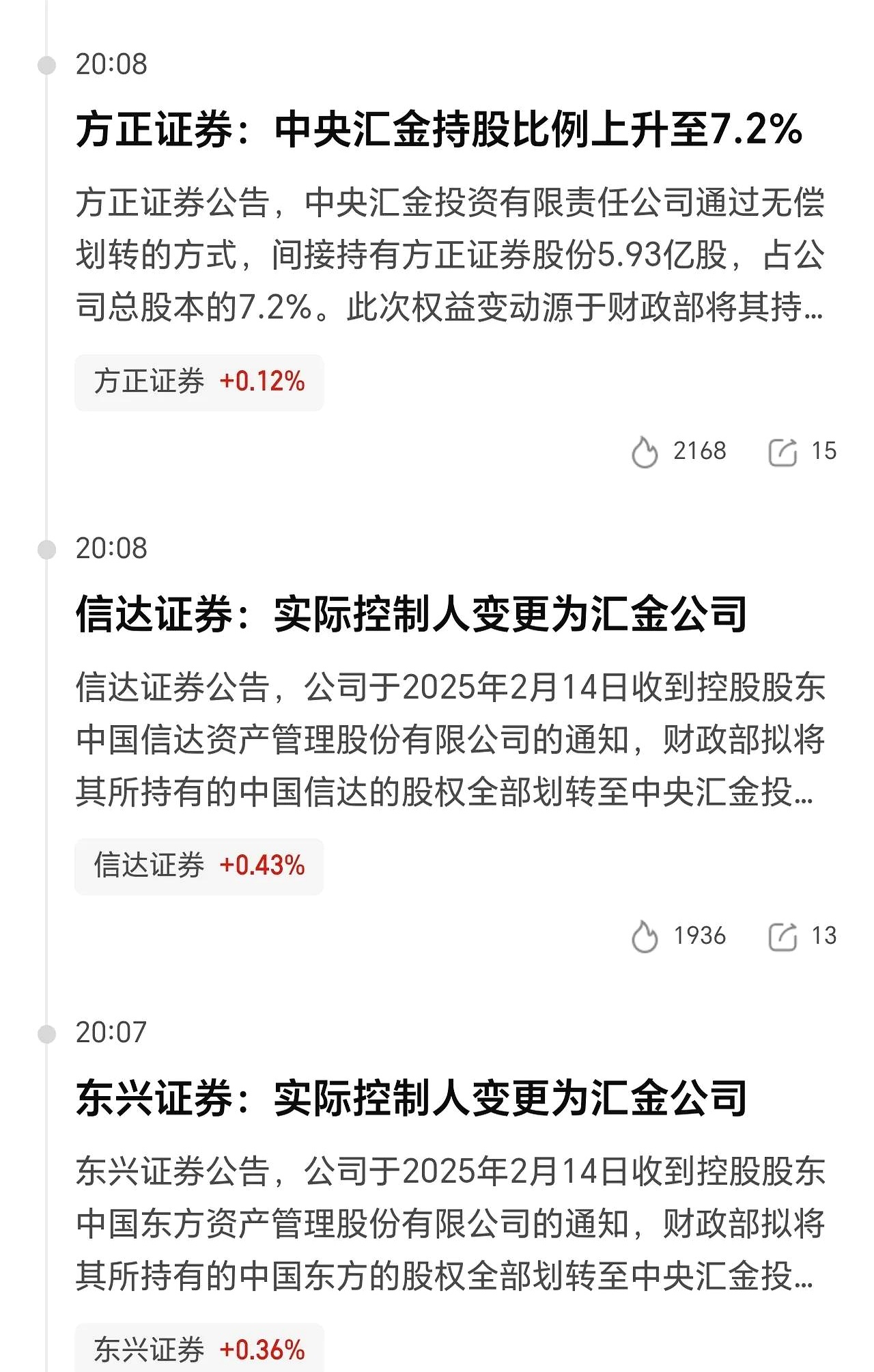The image size is (874, 1372).
Task: Tap the flame icon showing 1936 likes
Action: tap(645, 936)
